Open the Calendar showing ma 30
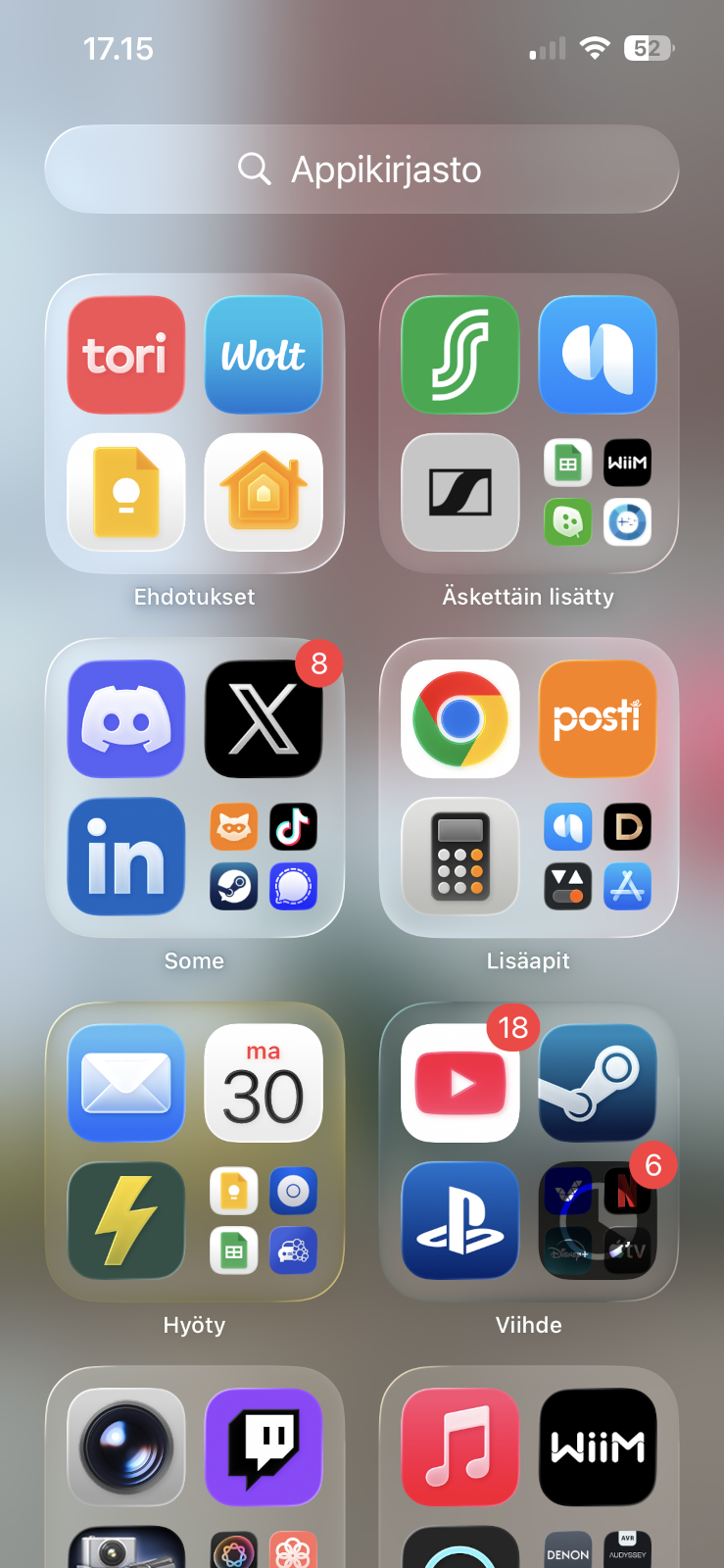The image size is (724, 1568). pos(264,1083)
